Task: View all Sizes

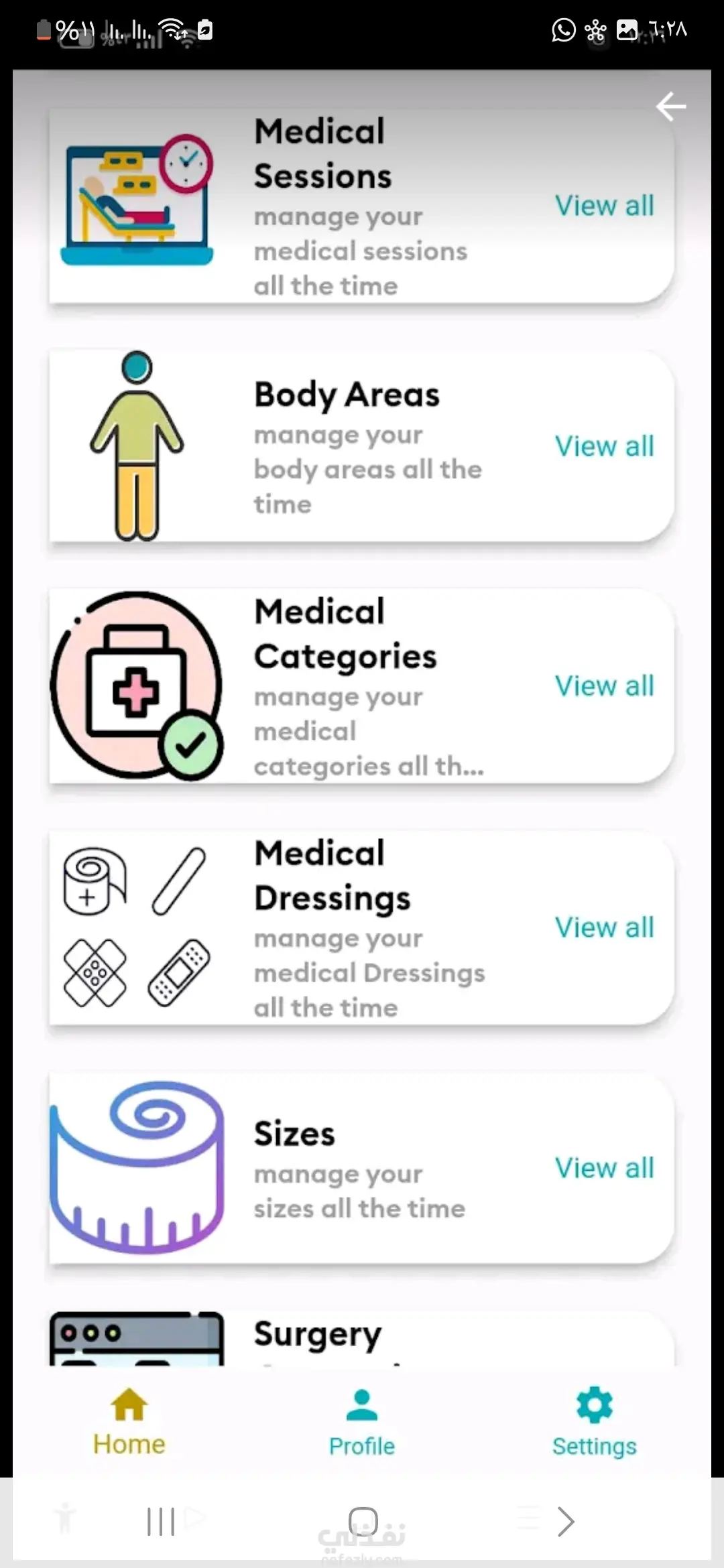Action: [x=604, y=1168]
